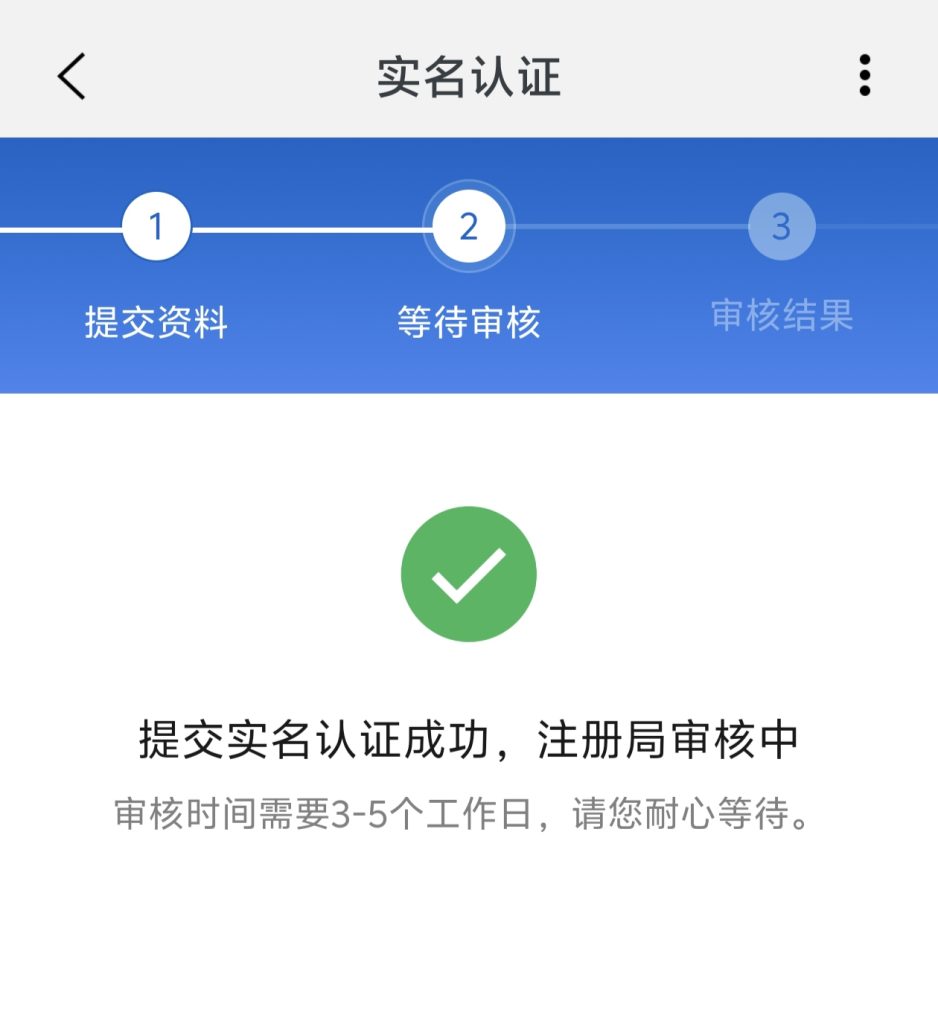Open the three-dot overflow menu

(x=865, y=76)
